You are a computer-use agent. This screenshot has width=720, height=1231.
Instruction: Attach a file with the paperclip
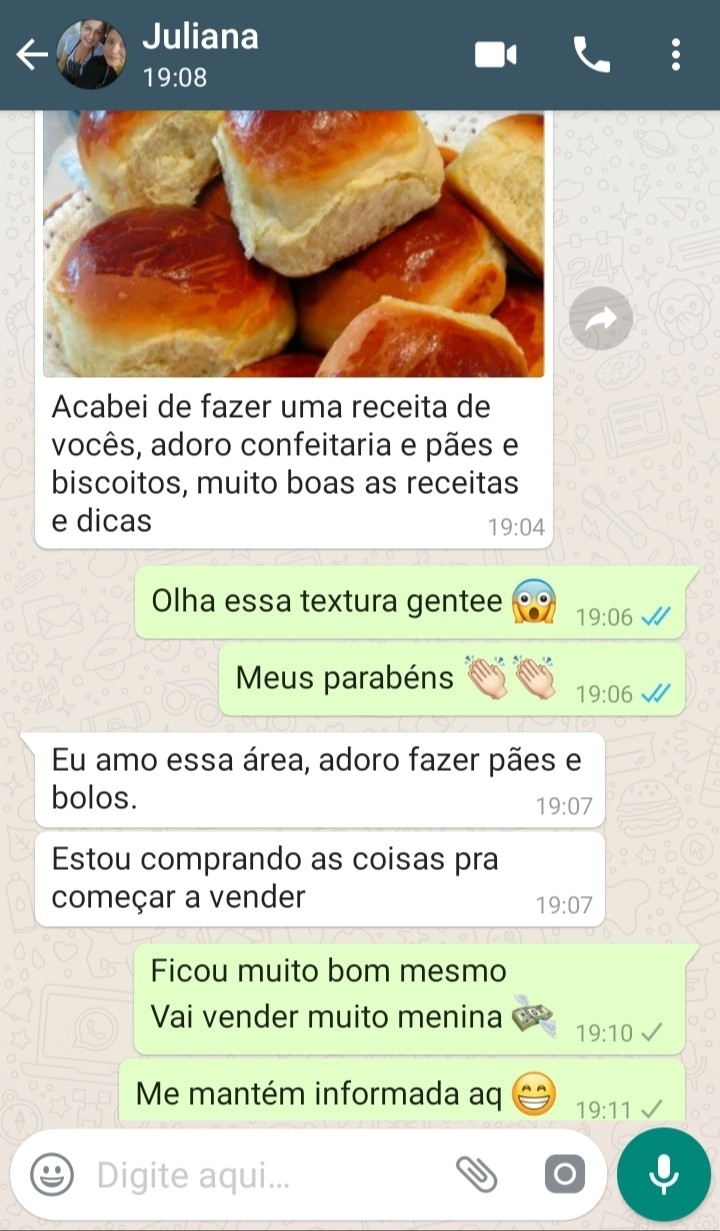477,1174
